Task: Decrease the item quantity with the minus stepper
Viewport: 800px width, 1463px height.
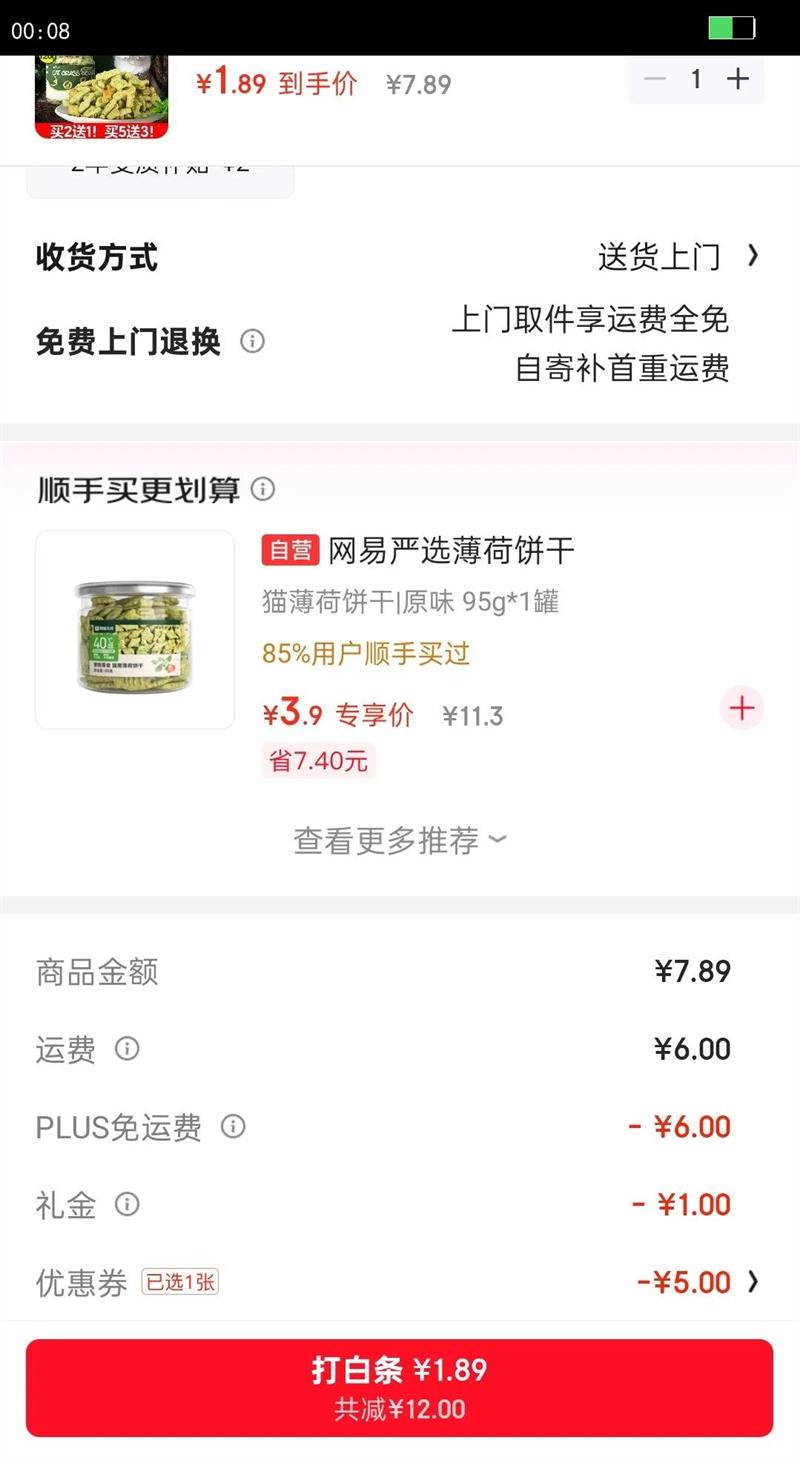Action: (x=654, y=79)
